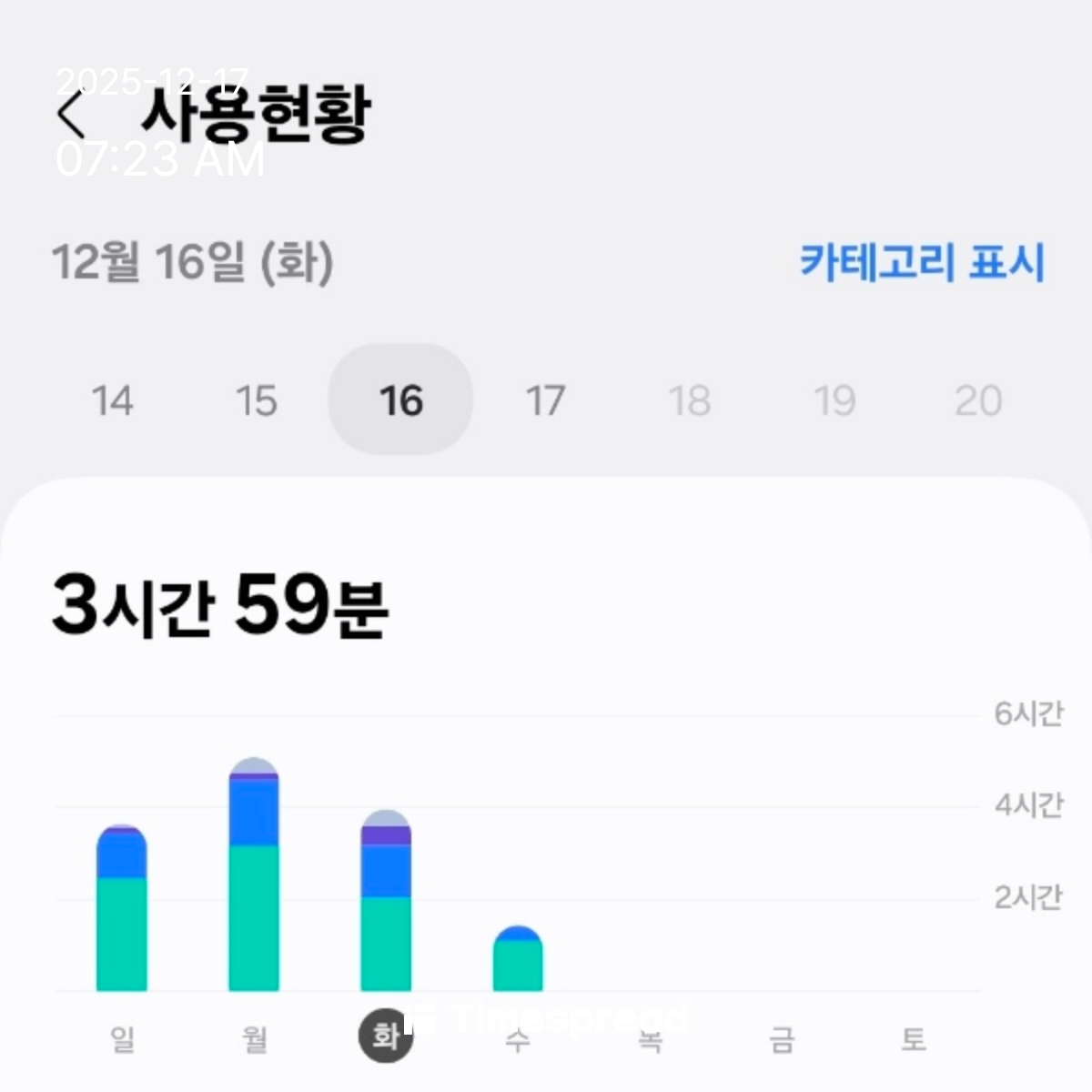This screenshot has width=1092, height=1092.
Task: Select date 14
Action: (113, 400)
